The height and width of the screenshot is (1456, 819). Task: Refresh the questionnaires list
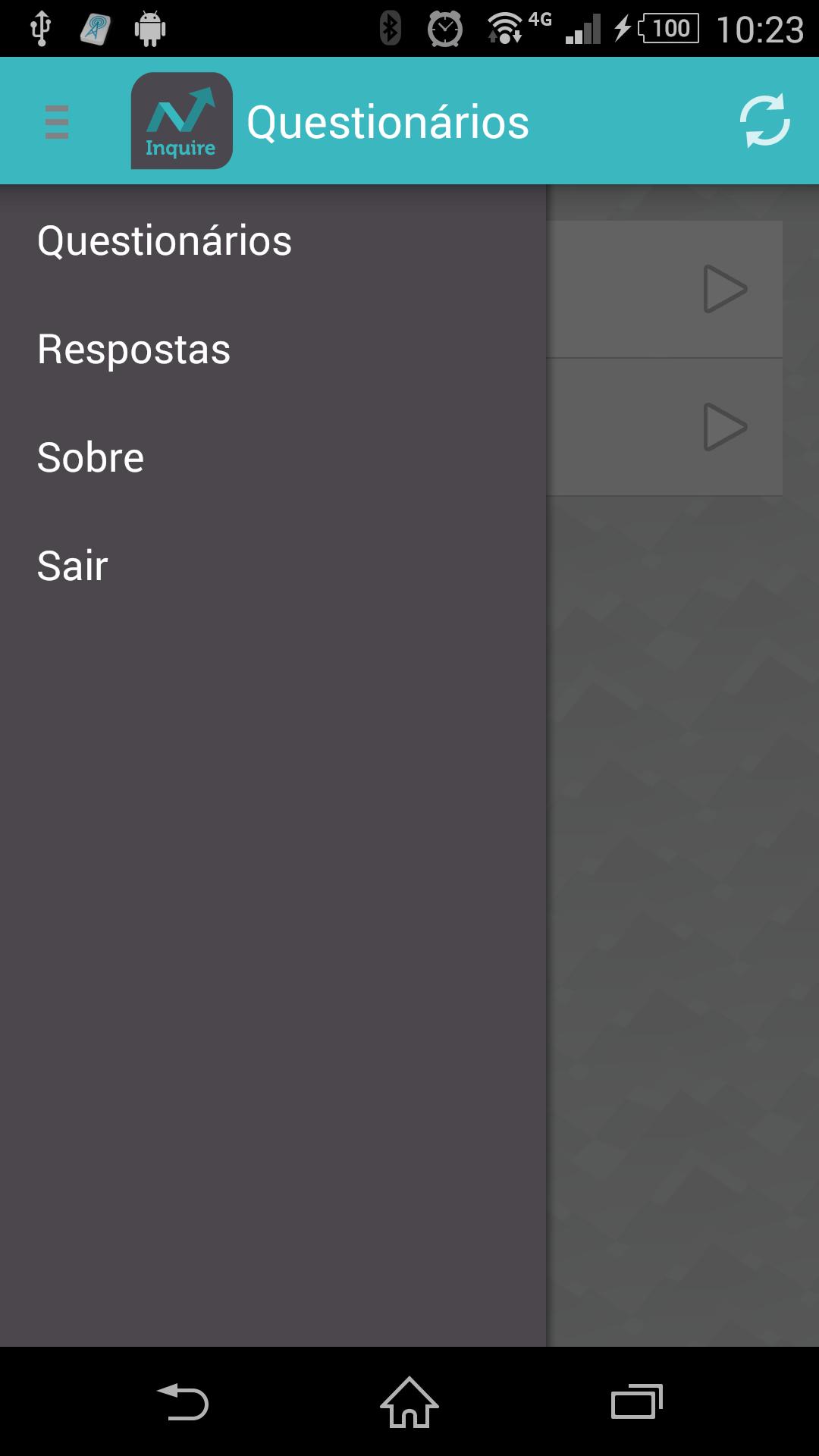click(764, 121)
